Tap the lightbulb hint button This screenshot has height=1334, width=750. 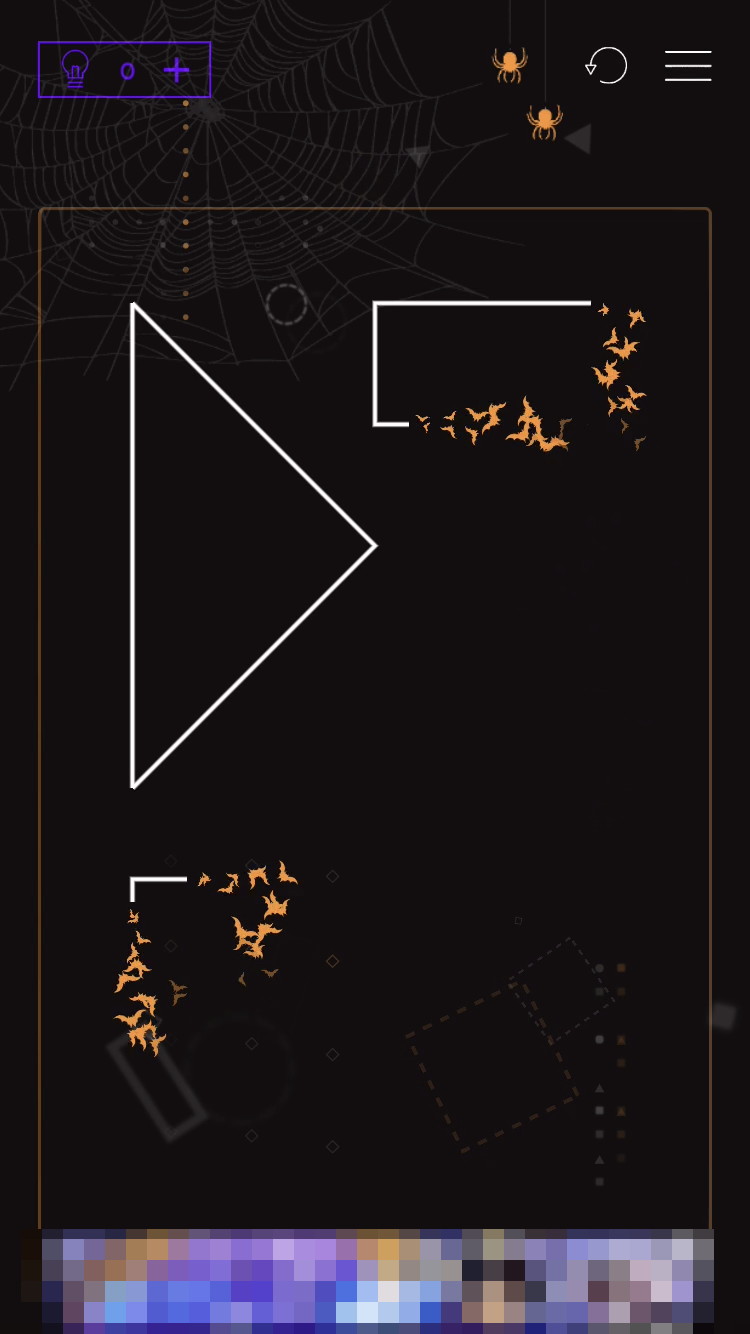point(75,69)
